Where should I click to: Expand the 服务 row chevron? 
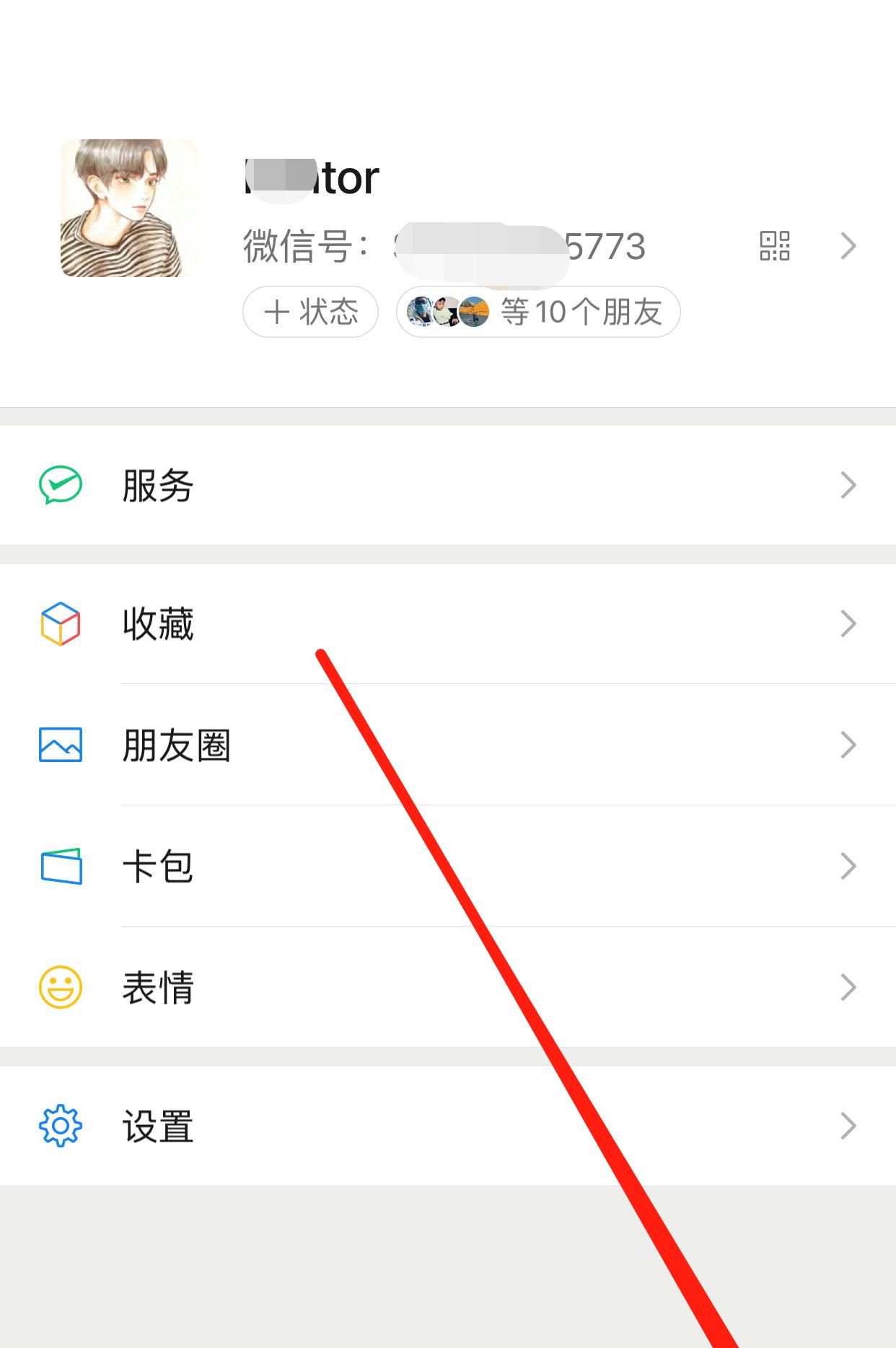848,485
